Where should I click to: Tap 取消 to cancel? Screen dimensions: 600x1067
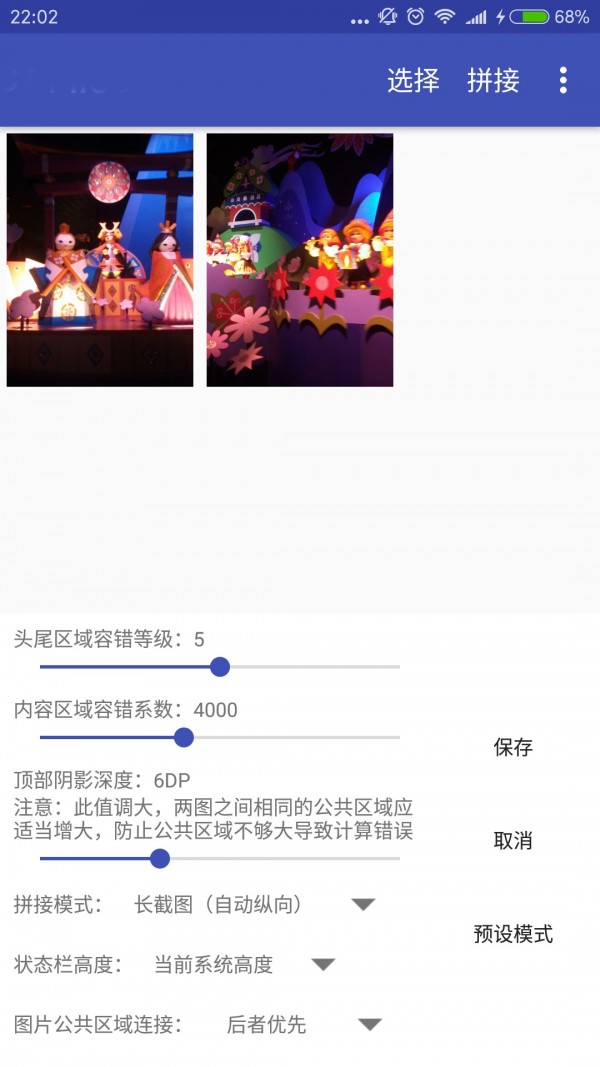coord(513,841)
